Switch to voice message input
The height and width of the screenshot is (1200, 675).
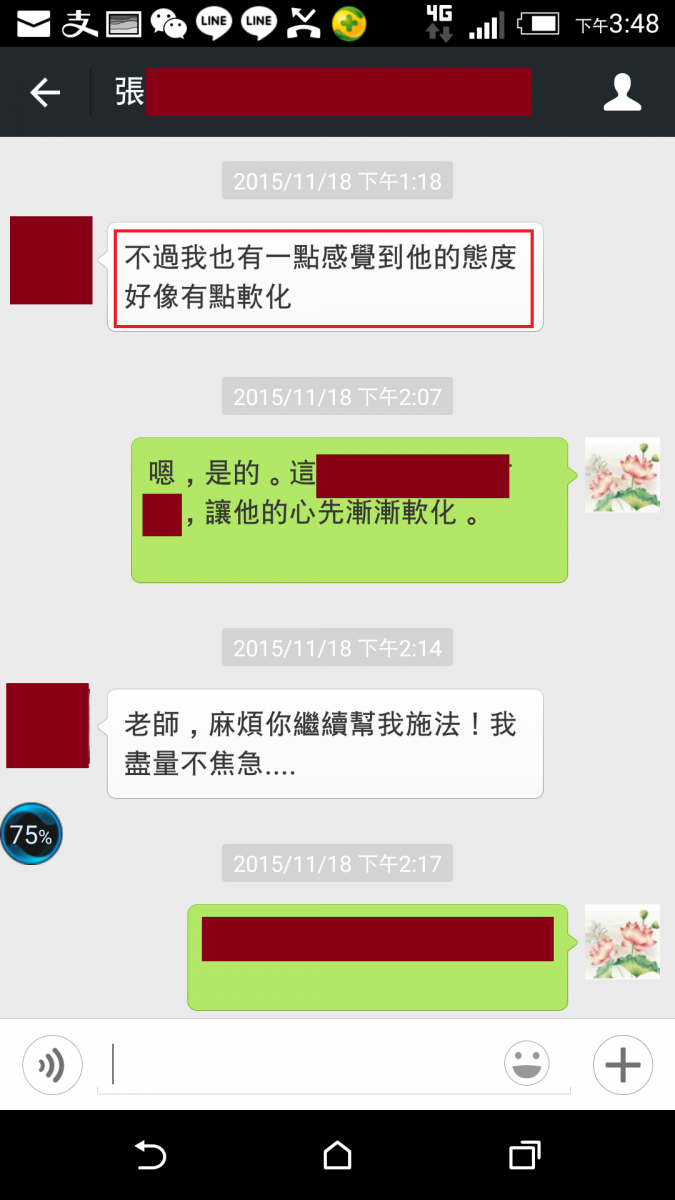[51, 1066]
